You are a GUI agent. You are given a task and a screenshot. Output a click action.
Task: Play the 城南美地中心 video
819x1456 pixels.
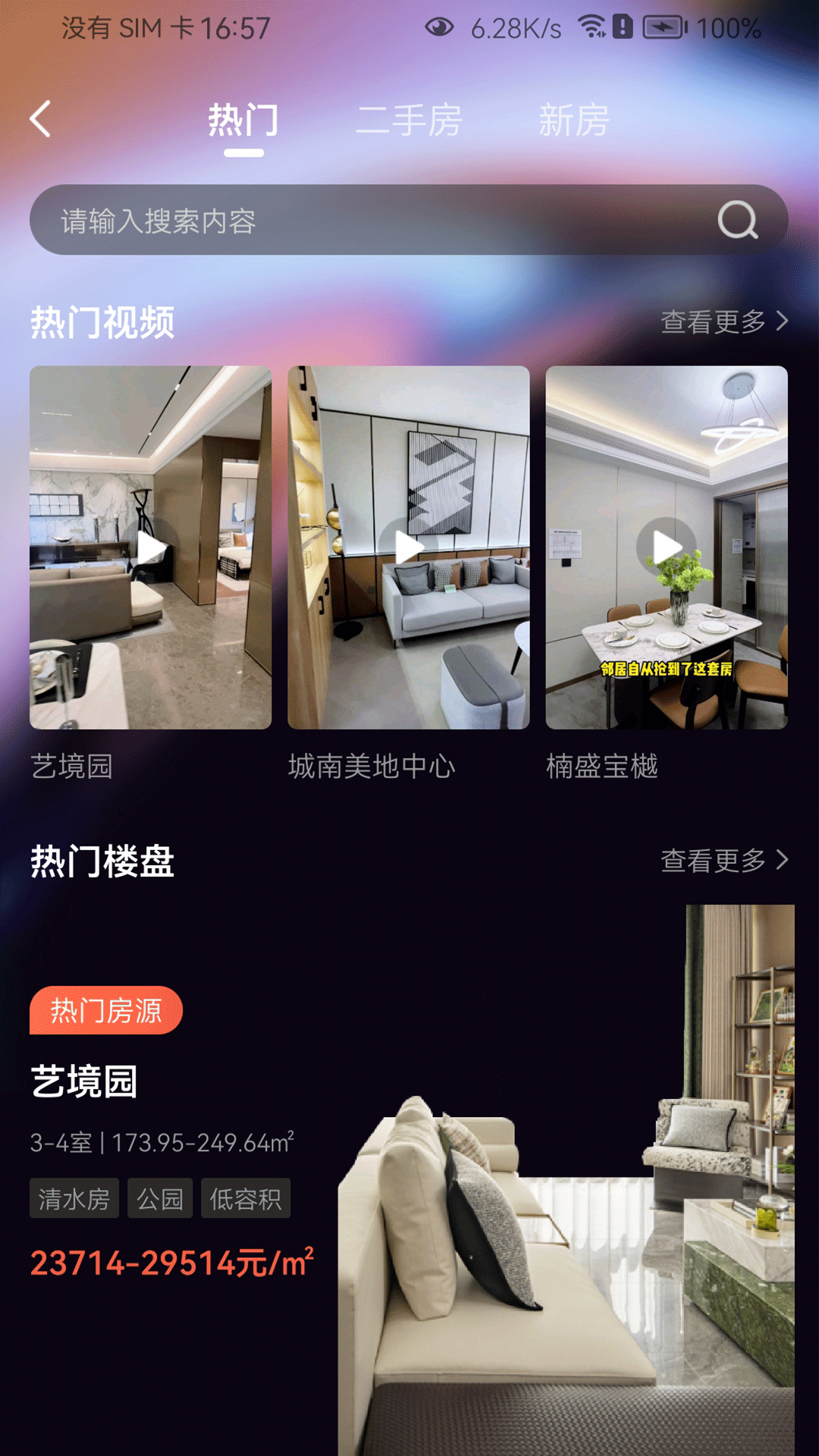point(408,544)
